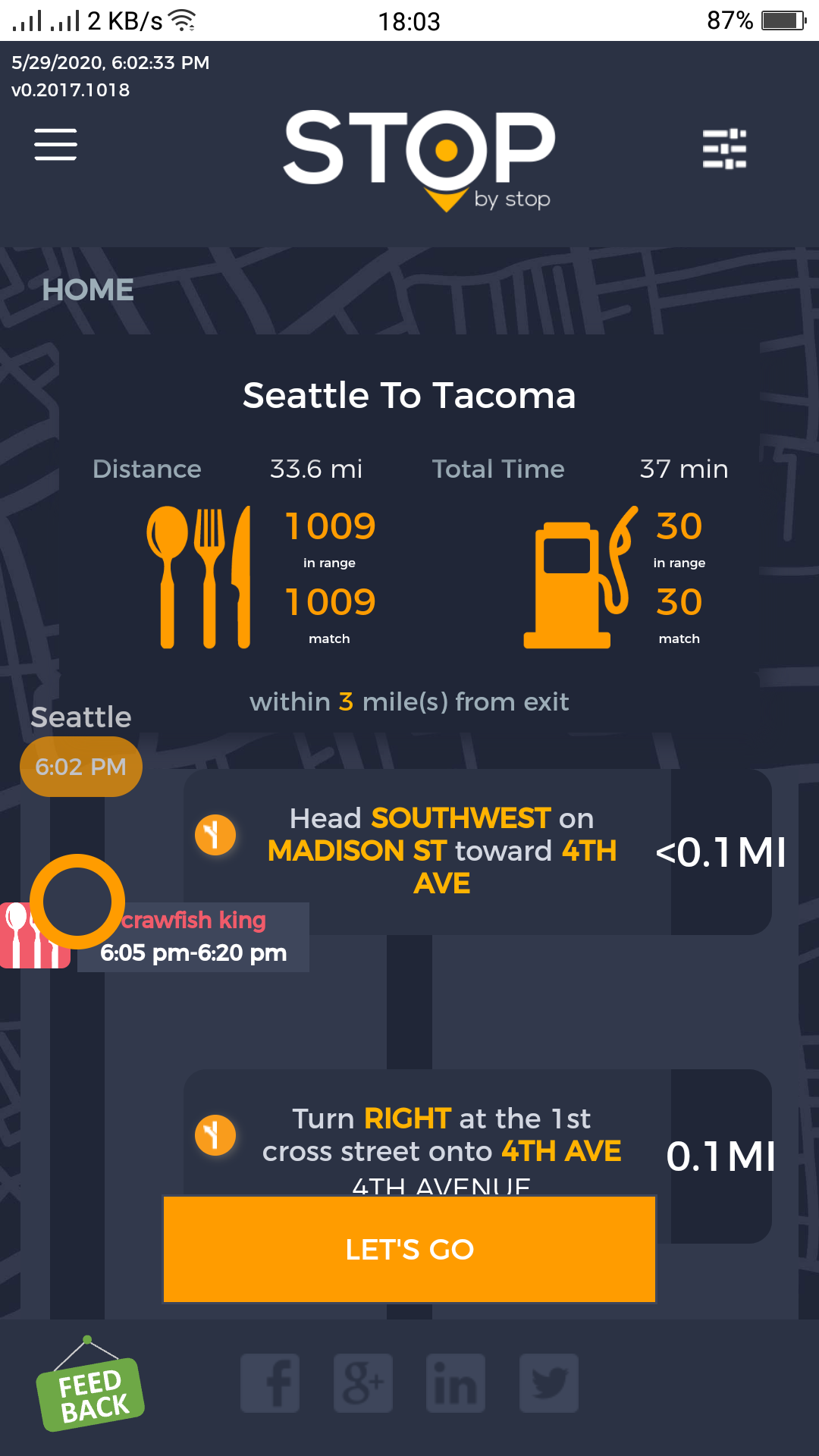The width and height of the screenshot is (819, 1456).
Task: Share via LinkedIn icon
Action: coord(456,1383)
